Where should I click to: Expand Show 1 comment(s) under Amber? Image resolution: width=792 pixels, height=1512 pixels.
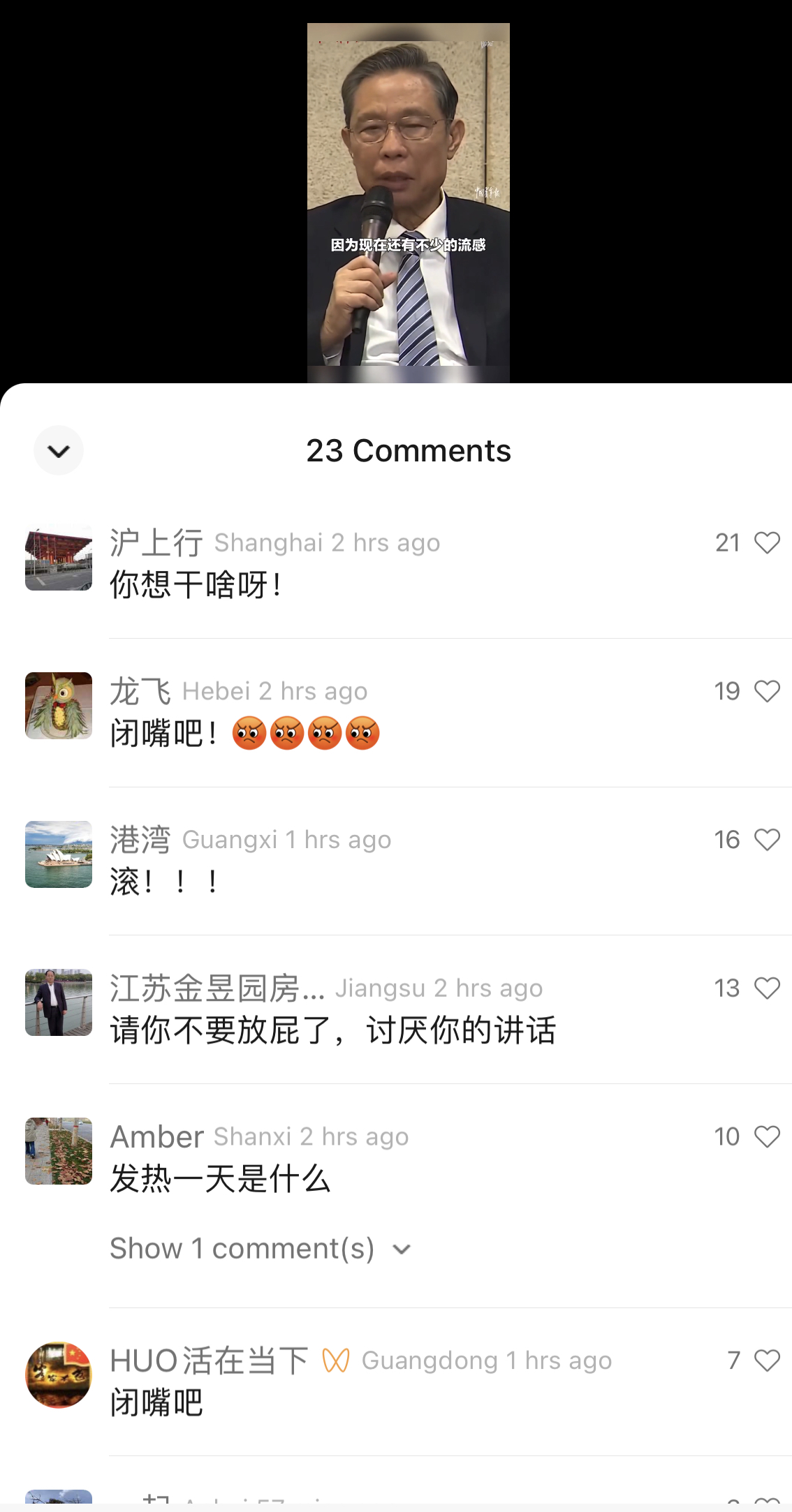[260, 1249]
